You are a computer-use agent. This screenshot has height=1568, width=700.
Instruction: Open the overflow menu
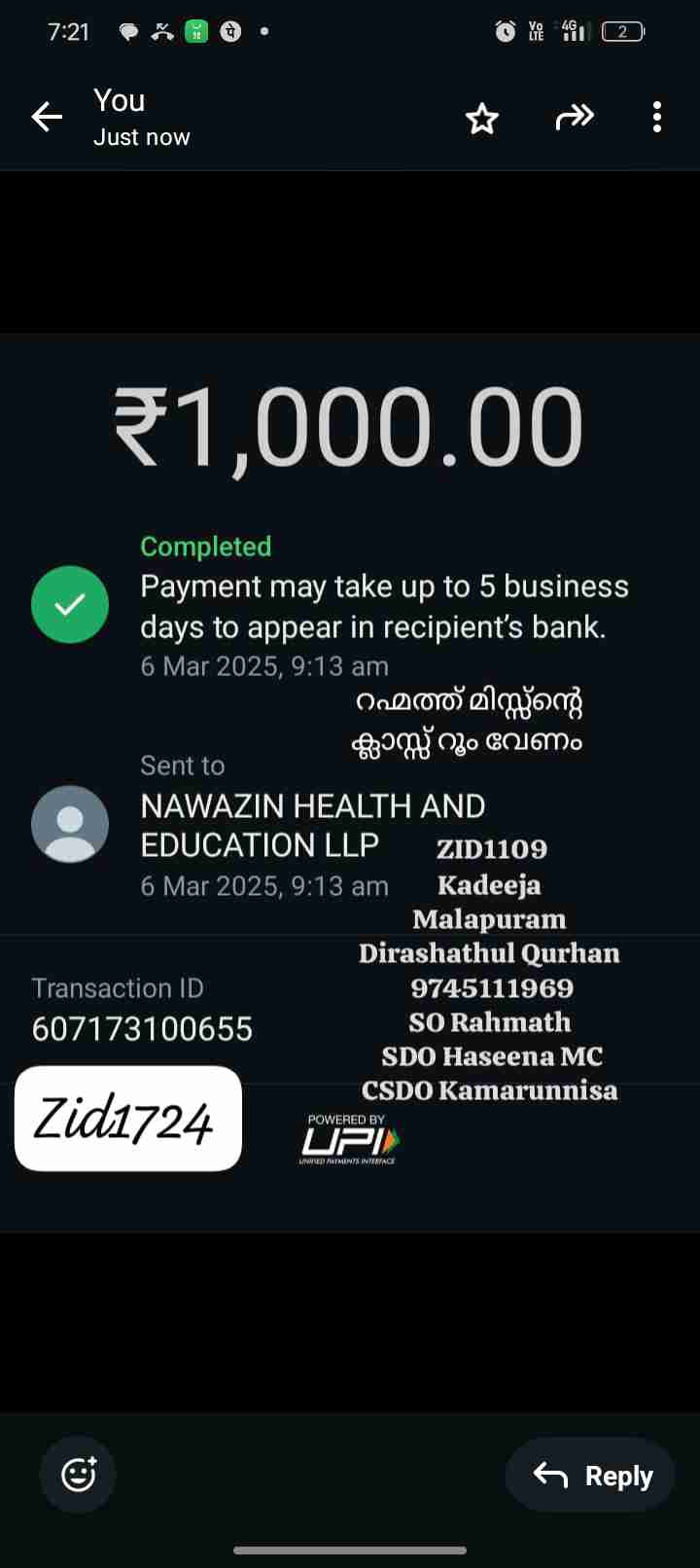coord(657,118)
